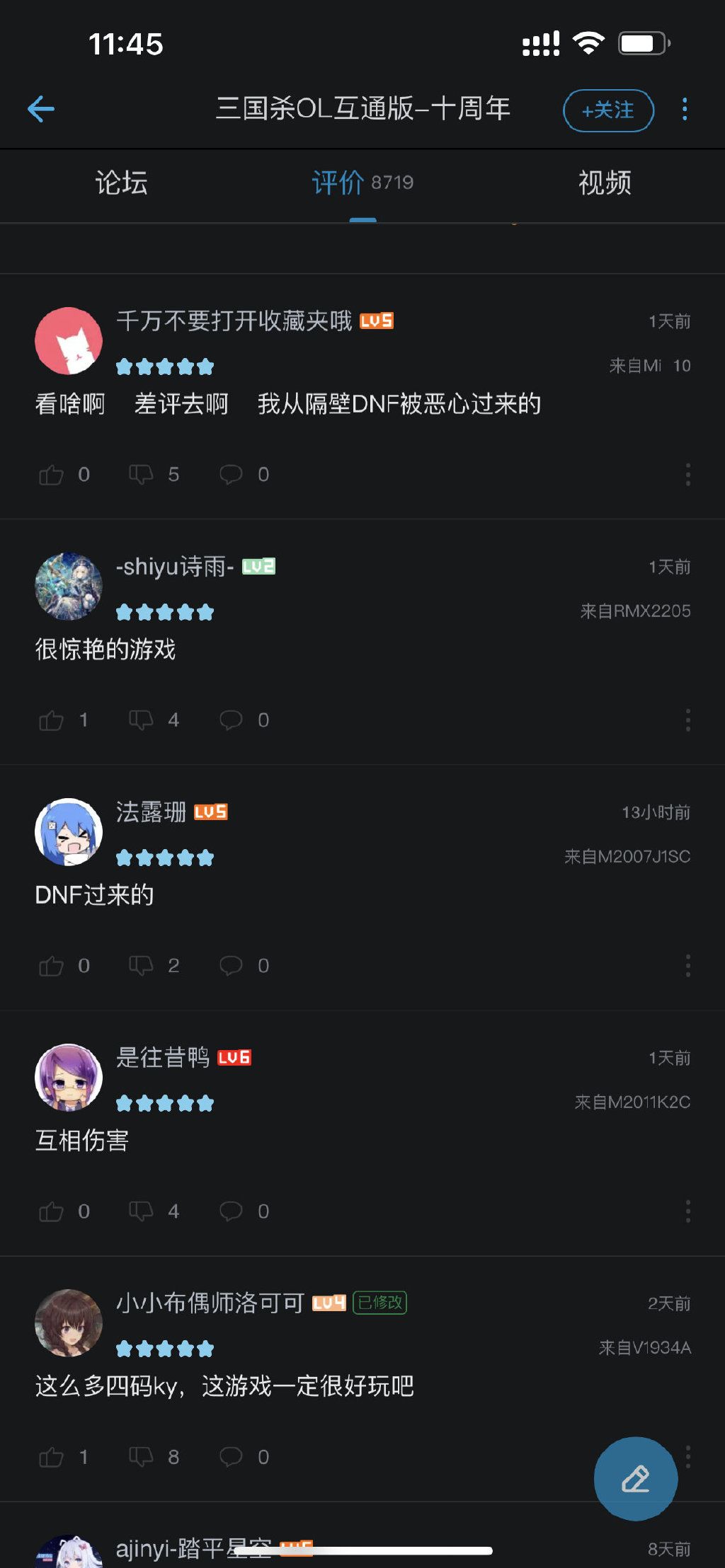
Task: Open the options menu for 是往昔鸭's review
Action: (688, 1211)
